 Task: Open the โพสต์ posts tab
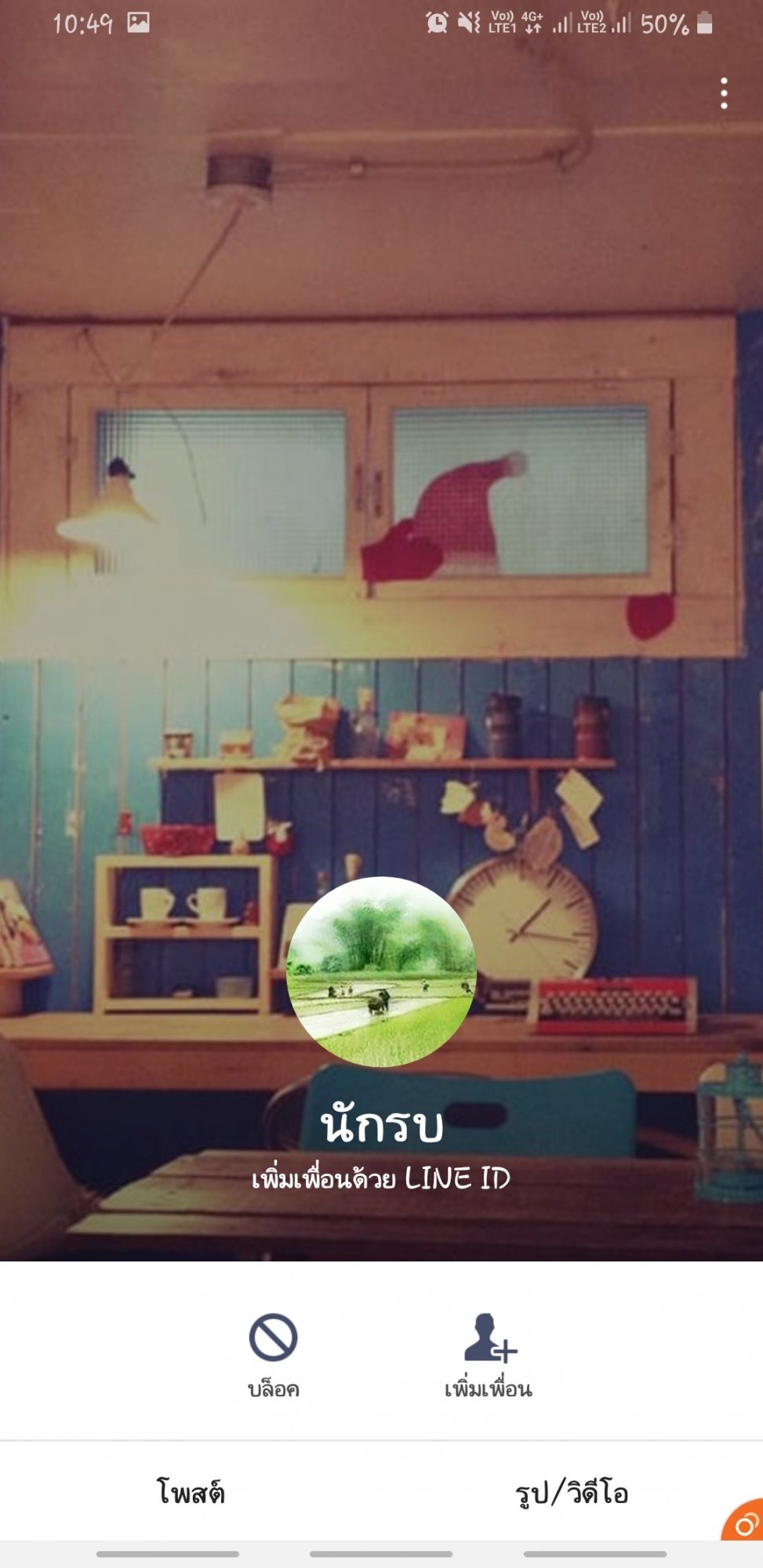191,1492
